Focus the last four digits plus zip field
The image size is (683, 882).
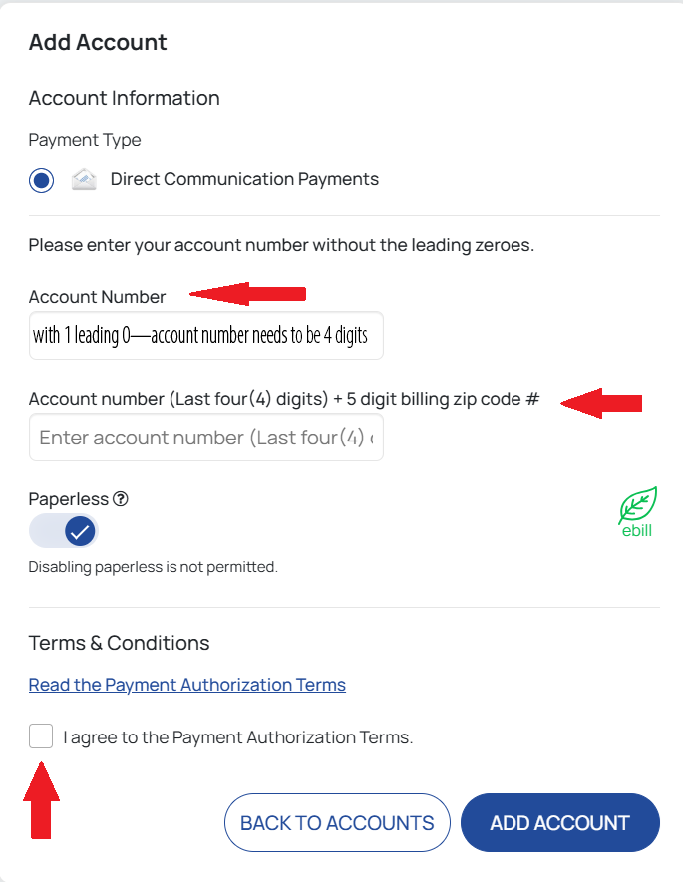pos(205,438)
